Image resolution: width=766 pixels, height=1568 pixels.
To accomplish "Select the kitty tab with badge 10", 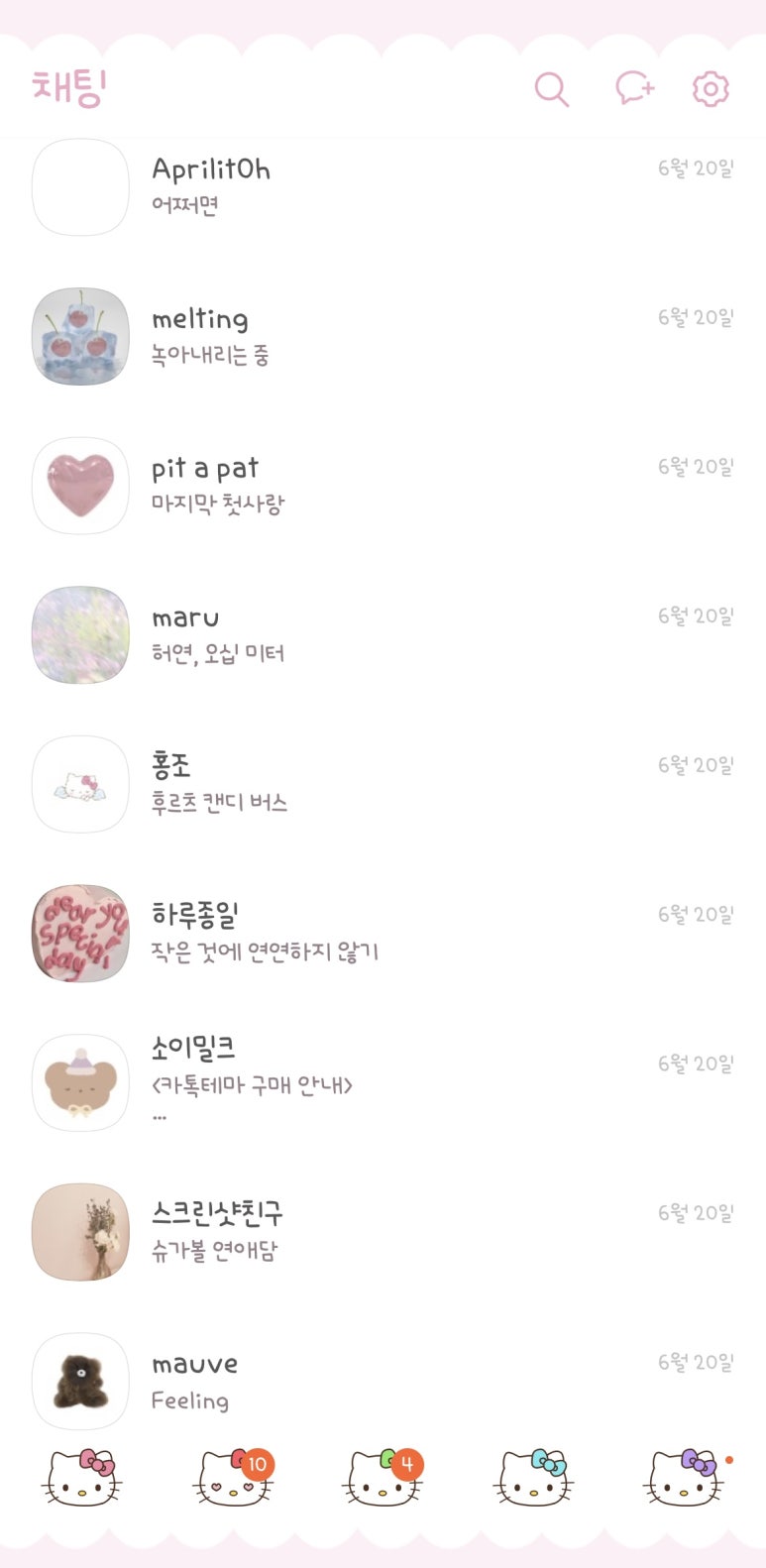I will point(232,1478).
